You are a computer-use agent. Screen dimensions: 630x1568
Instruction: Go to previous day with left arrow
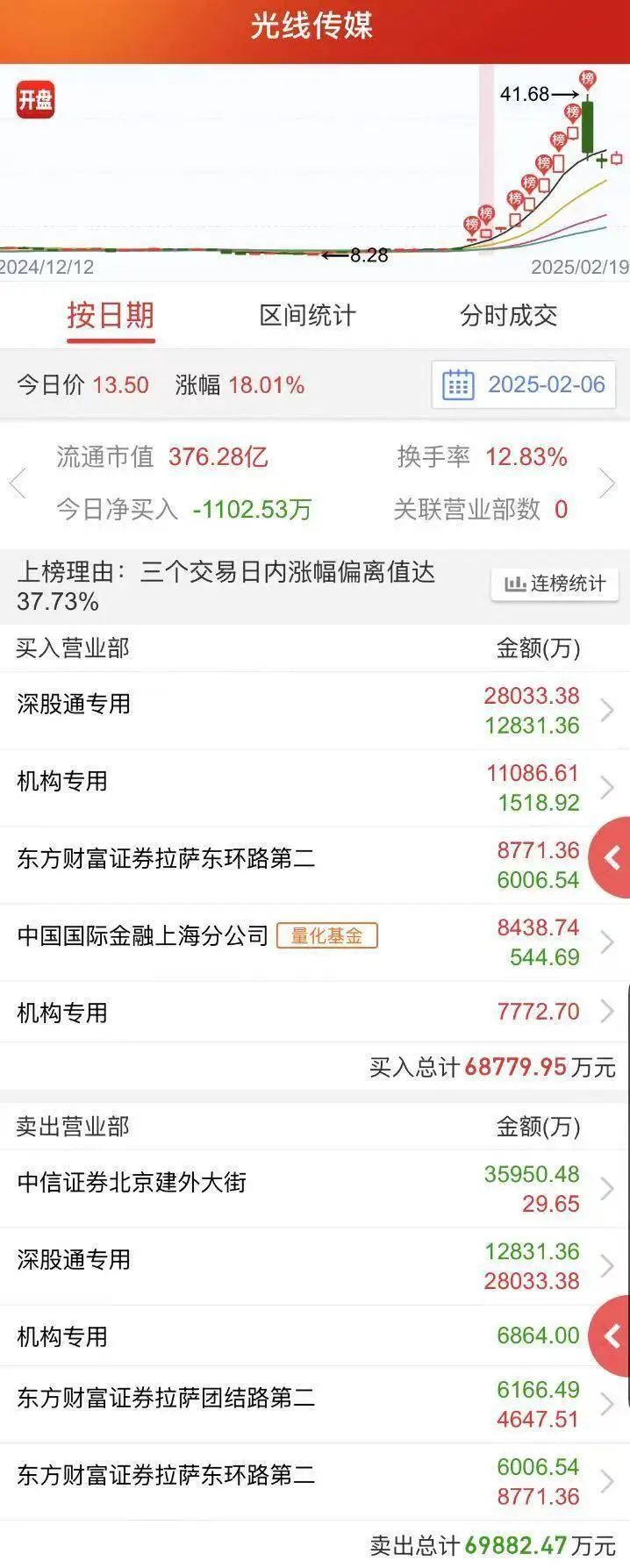point(18,483)
